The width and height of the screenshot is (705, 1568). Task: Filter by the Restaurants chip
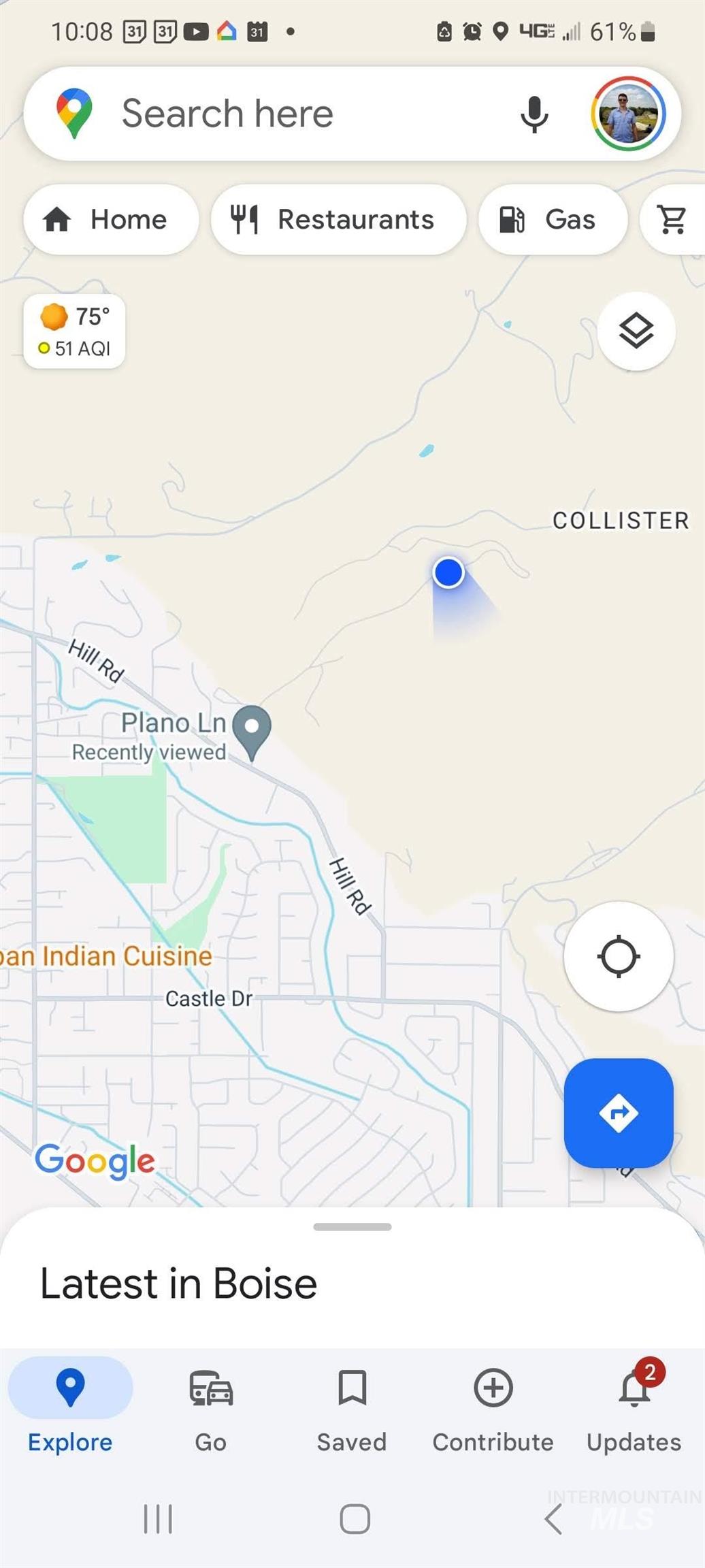[338, 220]
